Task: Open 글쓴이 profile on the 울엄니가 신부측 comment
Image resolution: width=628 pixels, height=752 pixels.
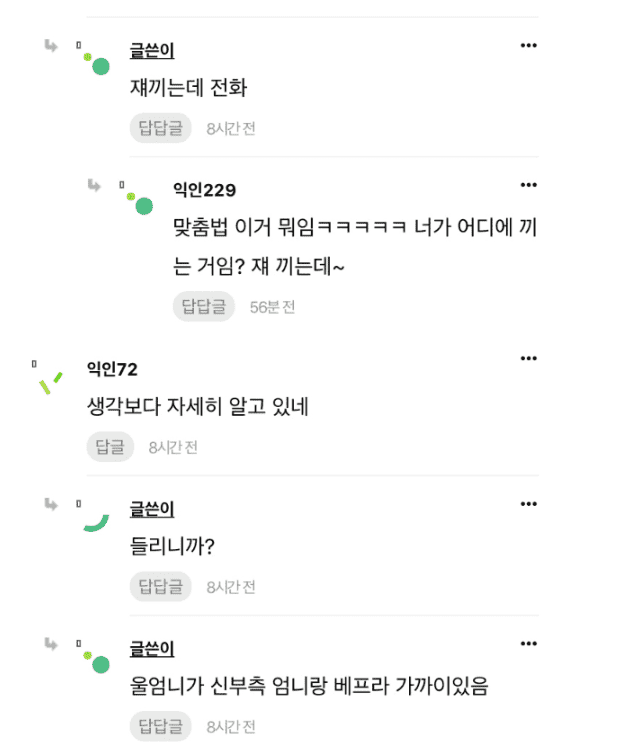Action: click(x=152, y=649)
